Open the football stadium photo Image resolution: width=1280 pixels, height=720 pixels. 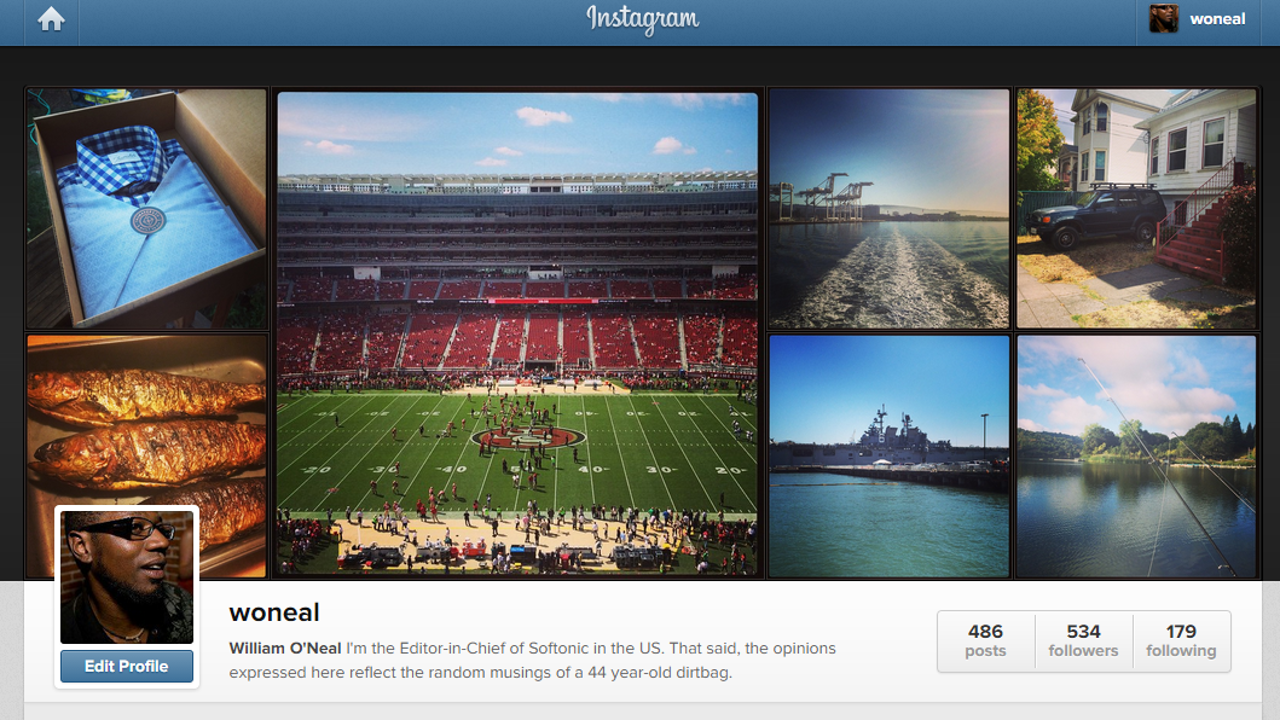[517, 333]
